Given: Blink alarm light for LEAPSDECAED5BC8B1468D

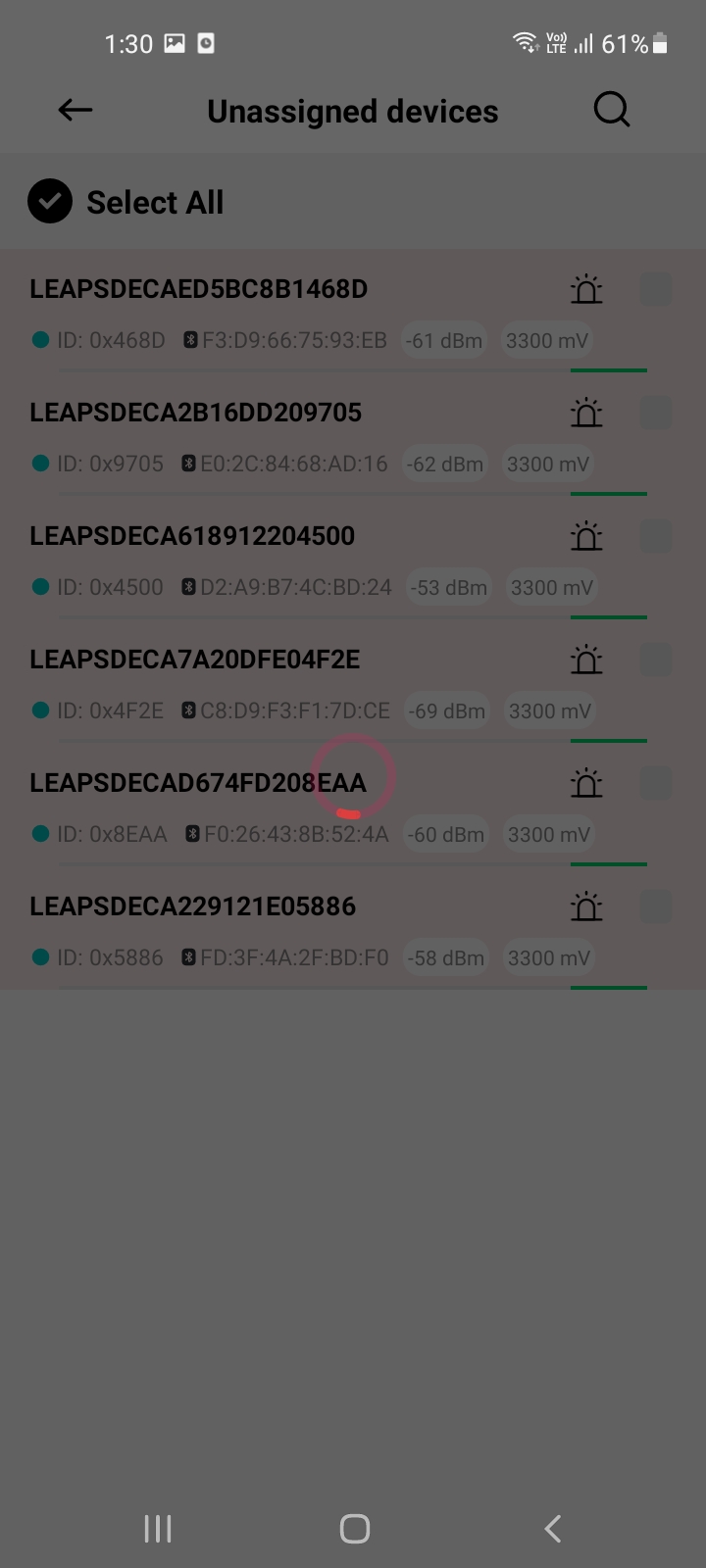Looking at the screenshot, I should 586,289.
